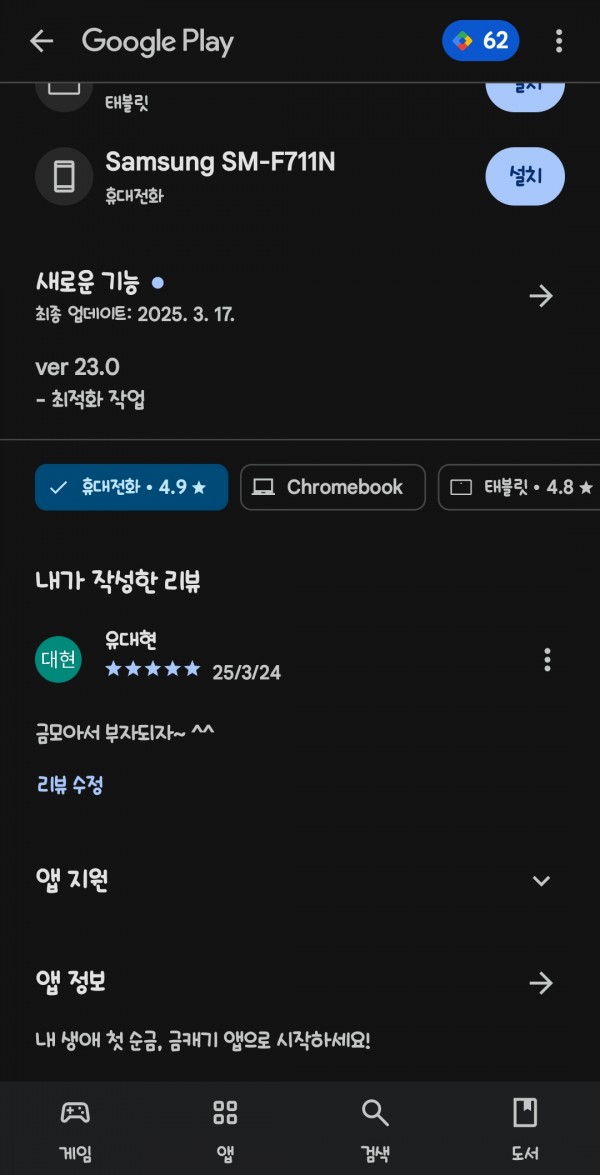Switch to the 도서 tab
The image size is (600, 1175).
point(525,1128)
